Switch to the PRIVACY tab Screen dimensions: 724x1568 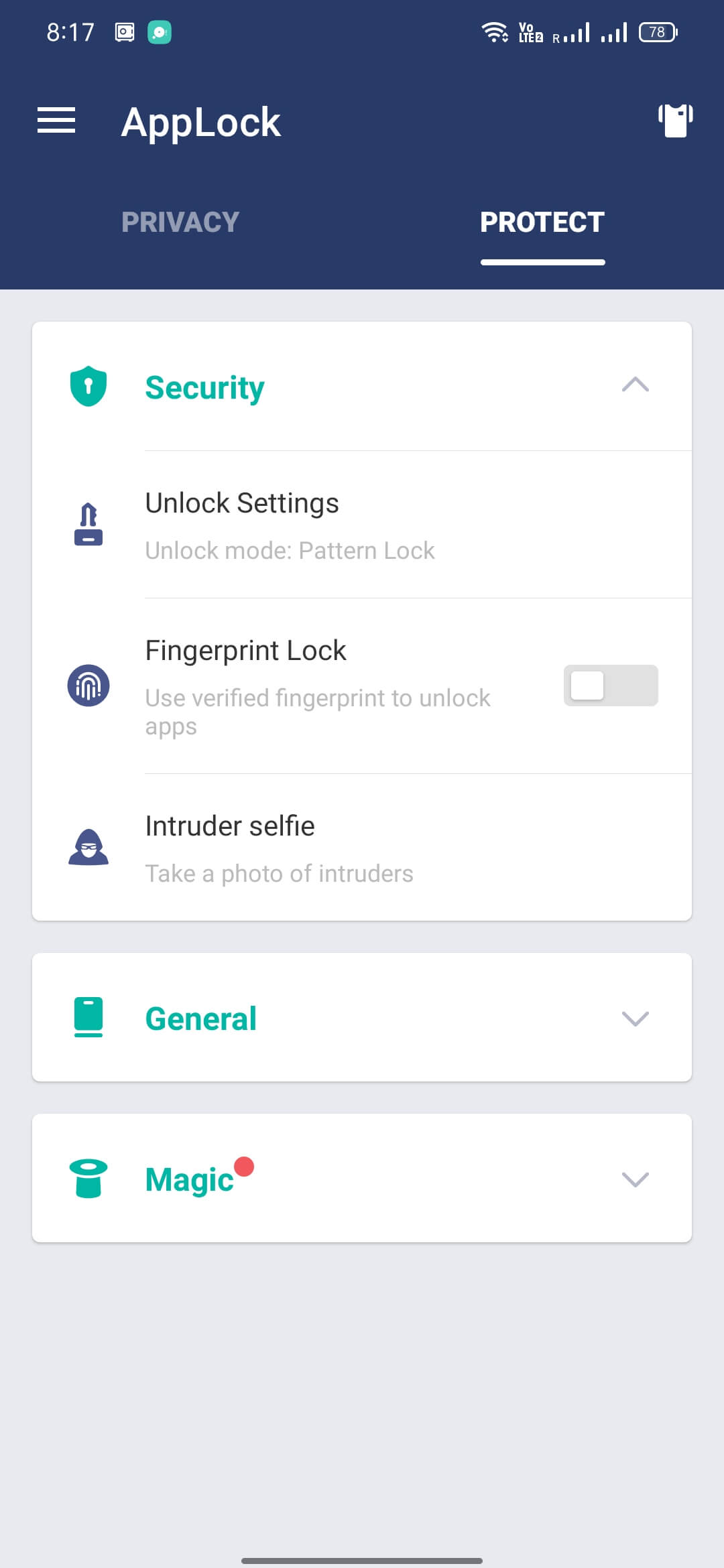point(180,222)
